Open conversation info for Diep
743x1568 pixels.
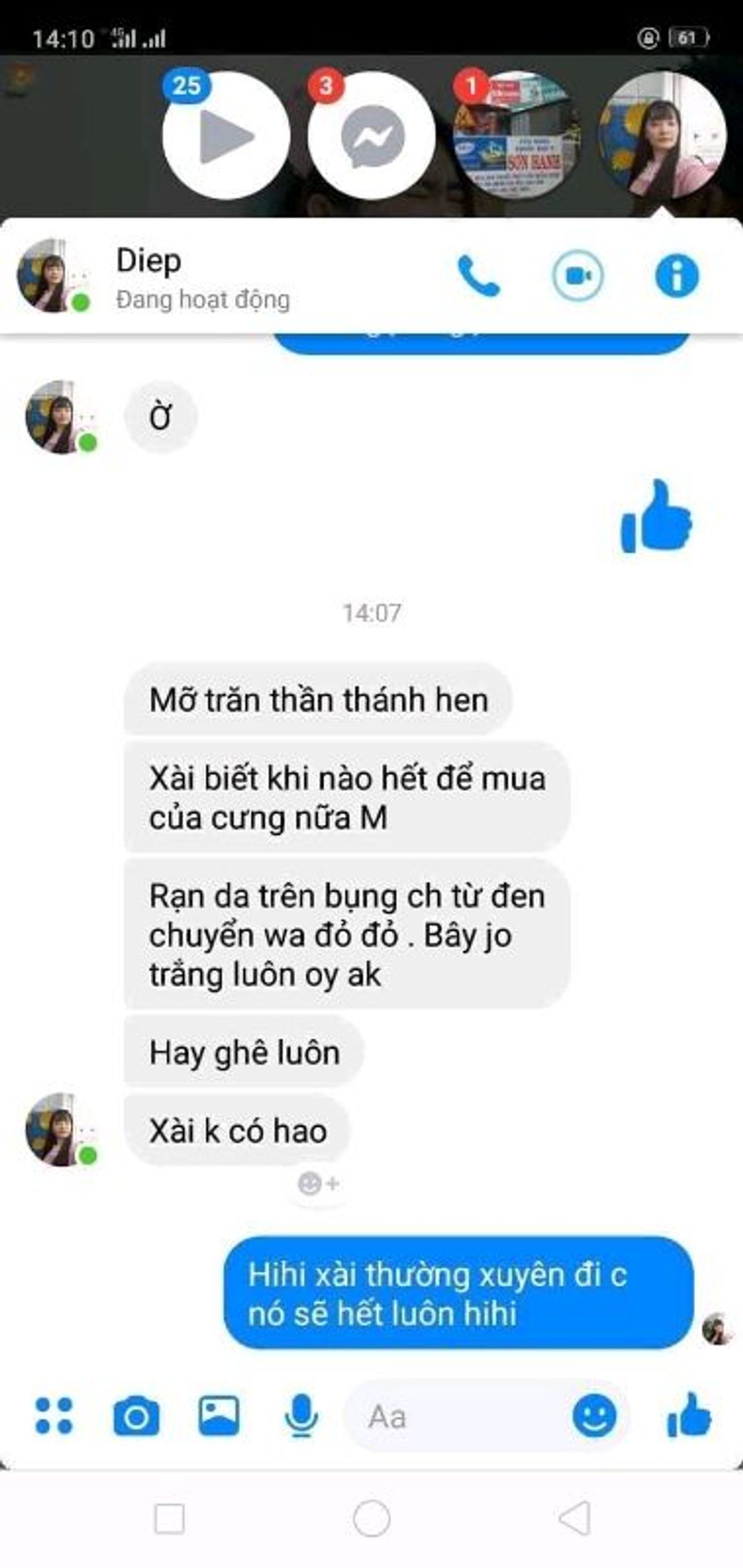click(677, 275)
